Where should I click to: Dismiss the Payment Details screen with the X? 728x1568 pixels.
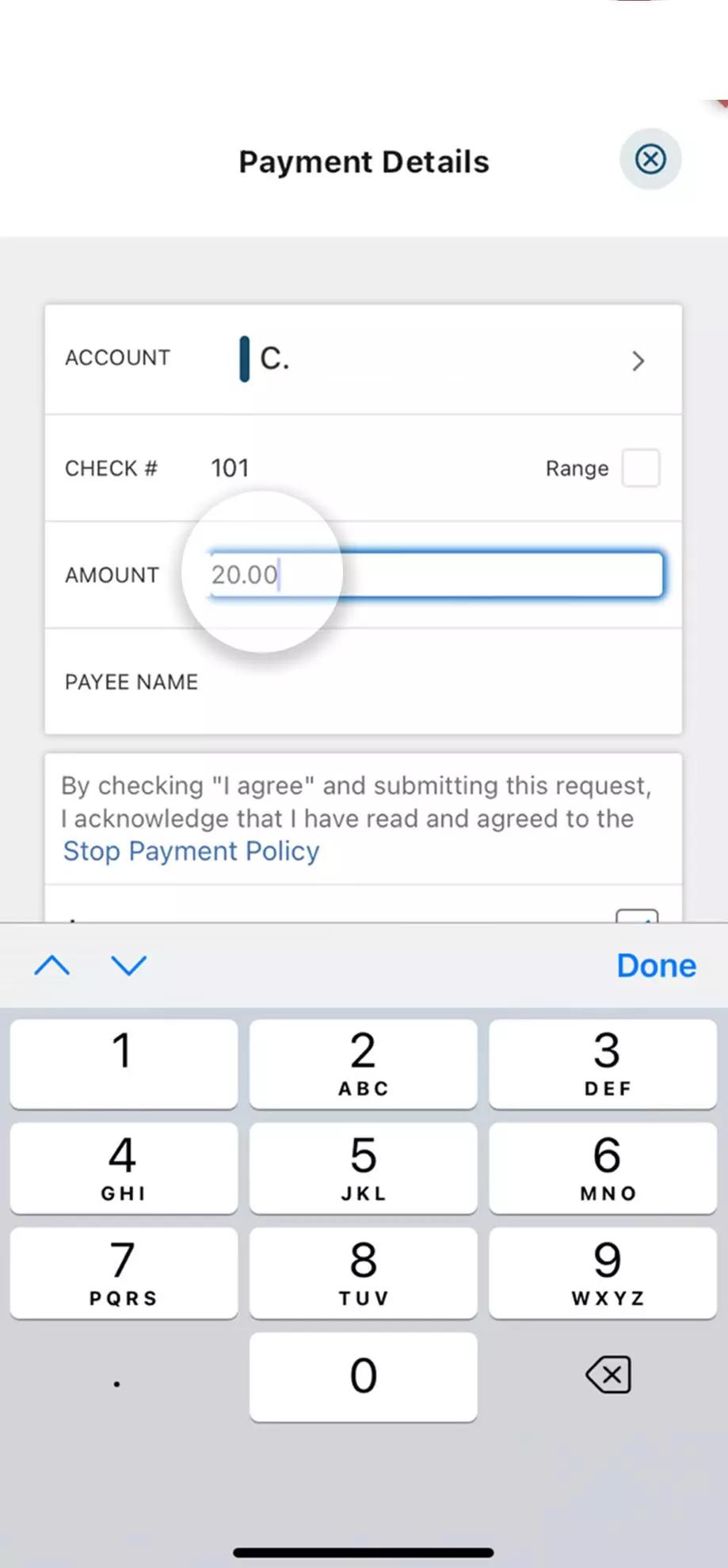(650, 159)
